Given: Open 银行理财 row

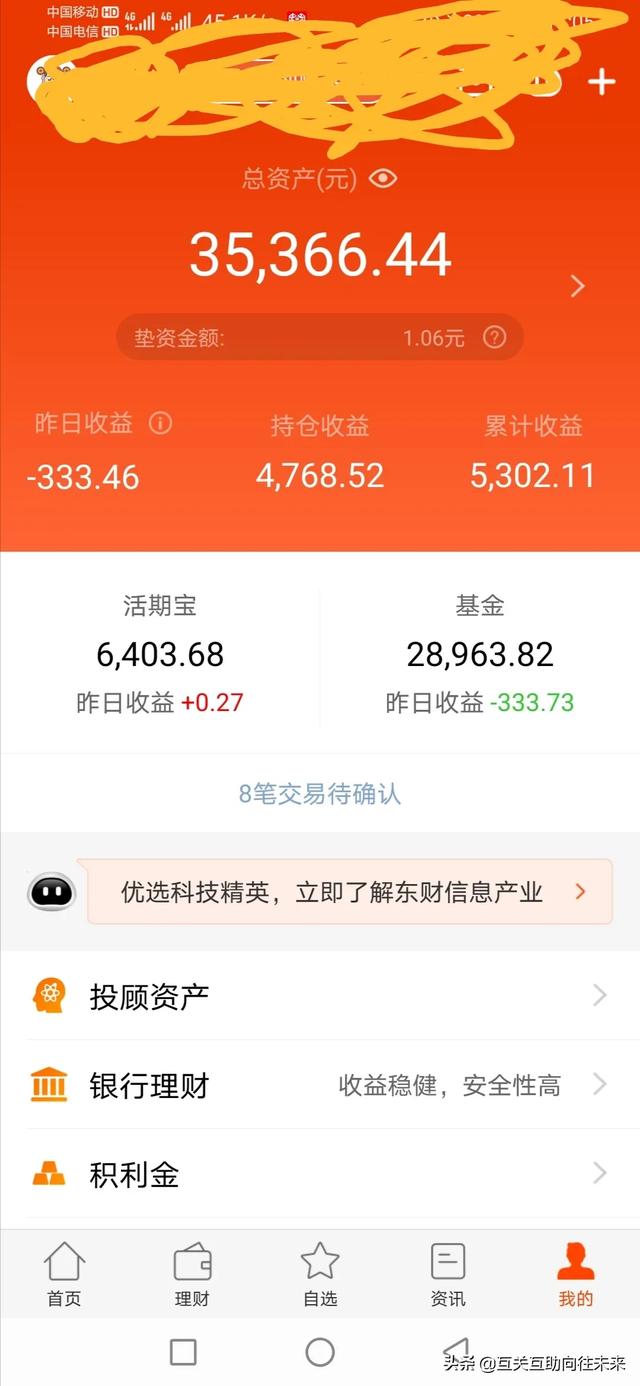Looking at the screenshot, I should (320, 1085).
